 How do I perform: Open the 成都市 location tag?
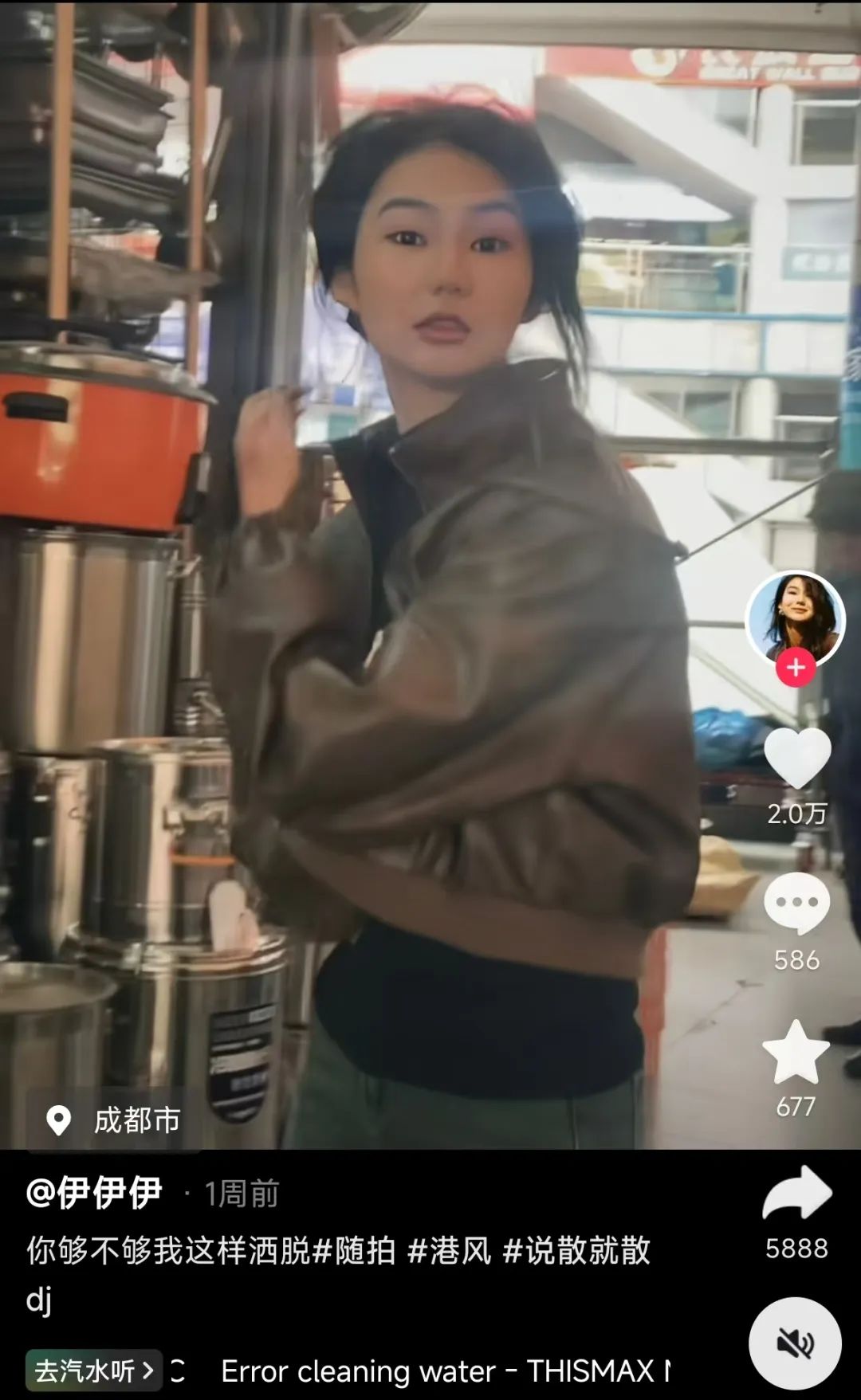[x=116, y=1120]
